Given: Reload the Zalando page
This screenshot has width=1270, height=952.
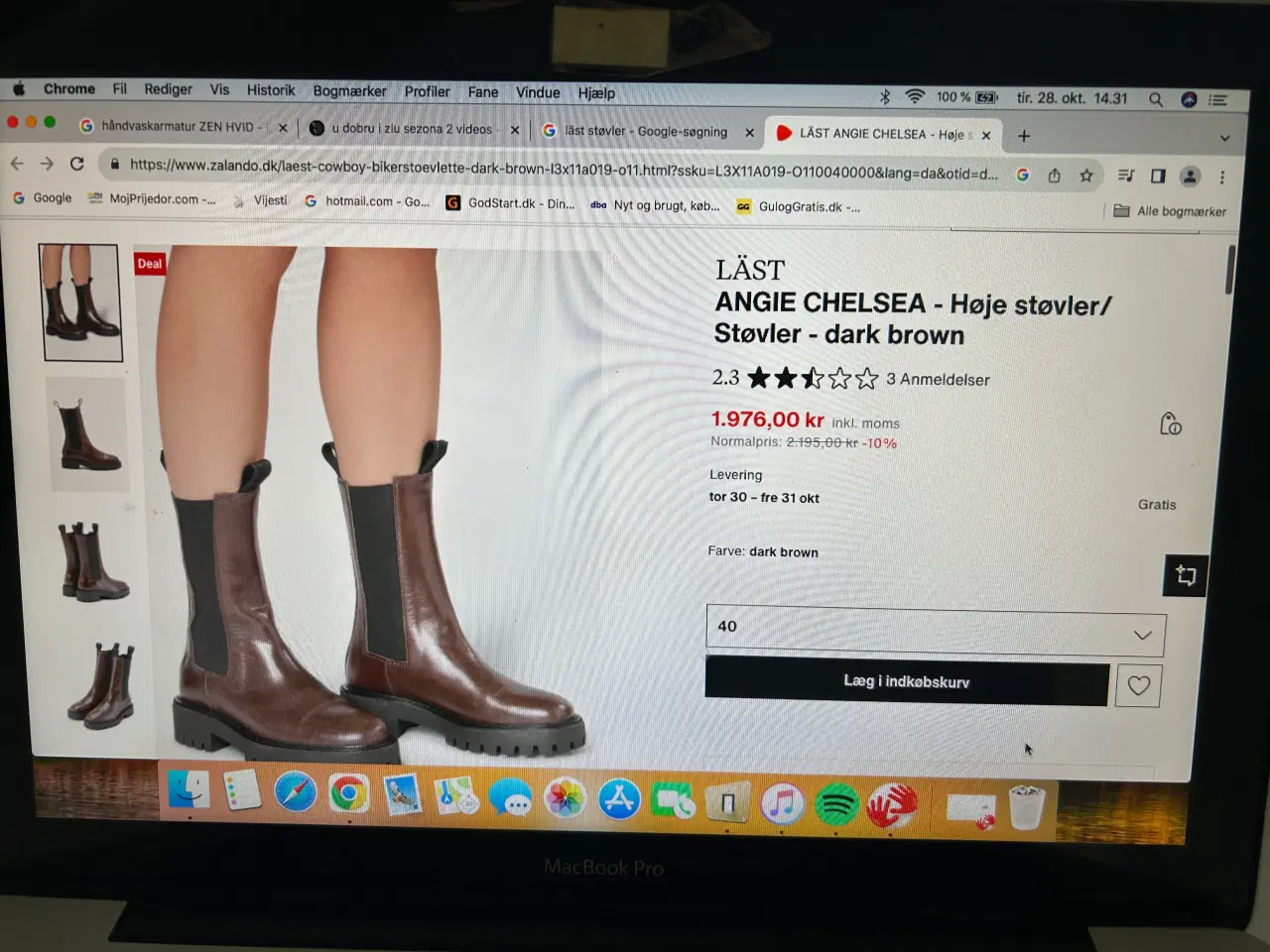Looking at the screenshot, I should click(x=77, y=164).
